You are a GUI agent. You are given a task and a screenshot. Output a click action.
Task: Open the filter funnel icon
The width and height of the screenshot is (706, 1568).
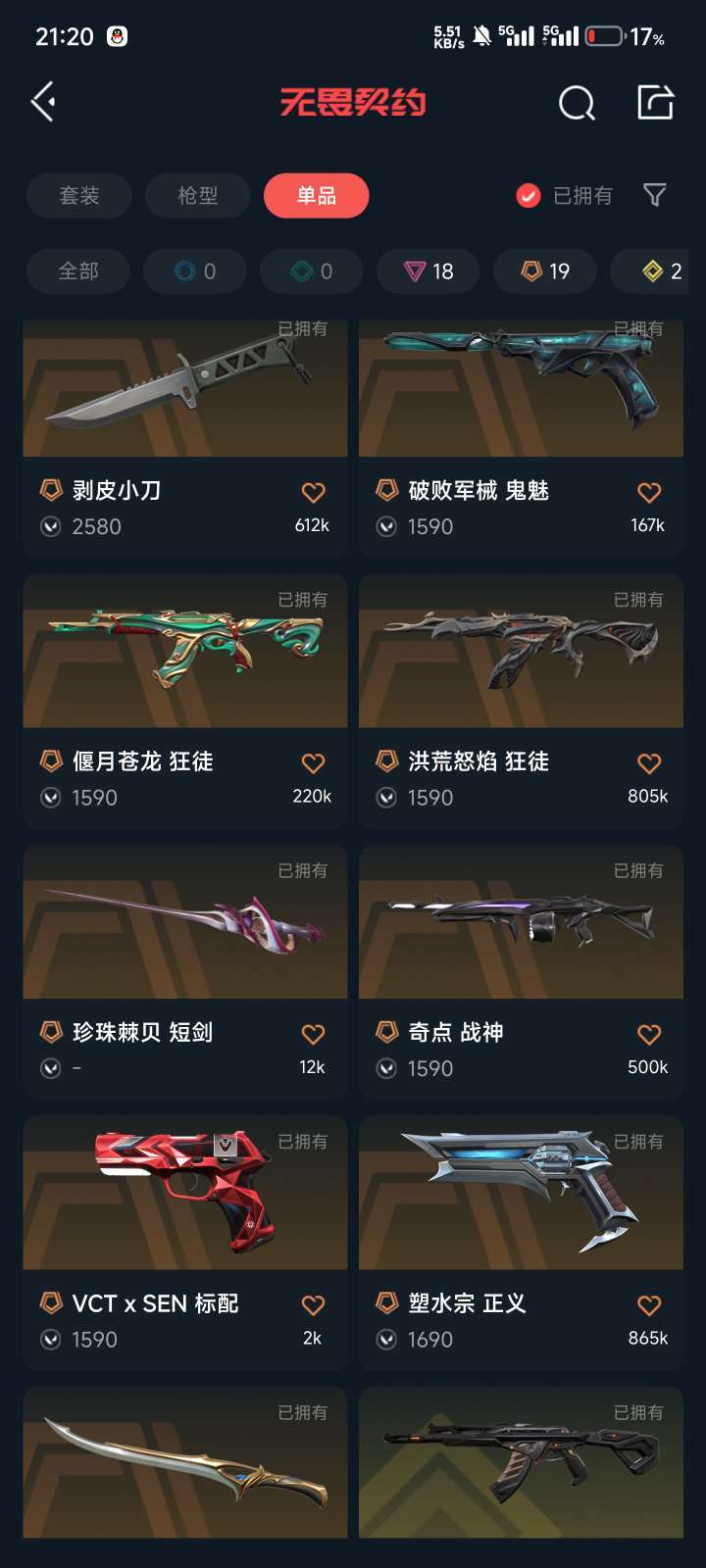(655, 196)
